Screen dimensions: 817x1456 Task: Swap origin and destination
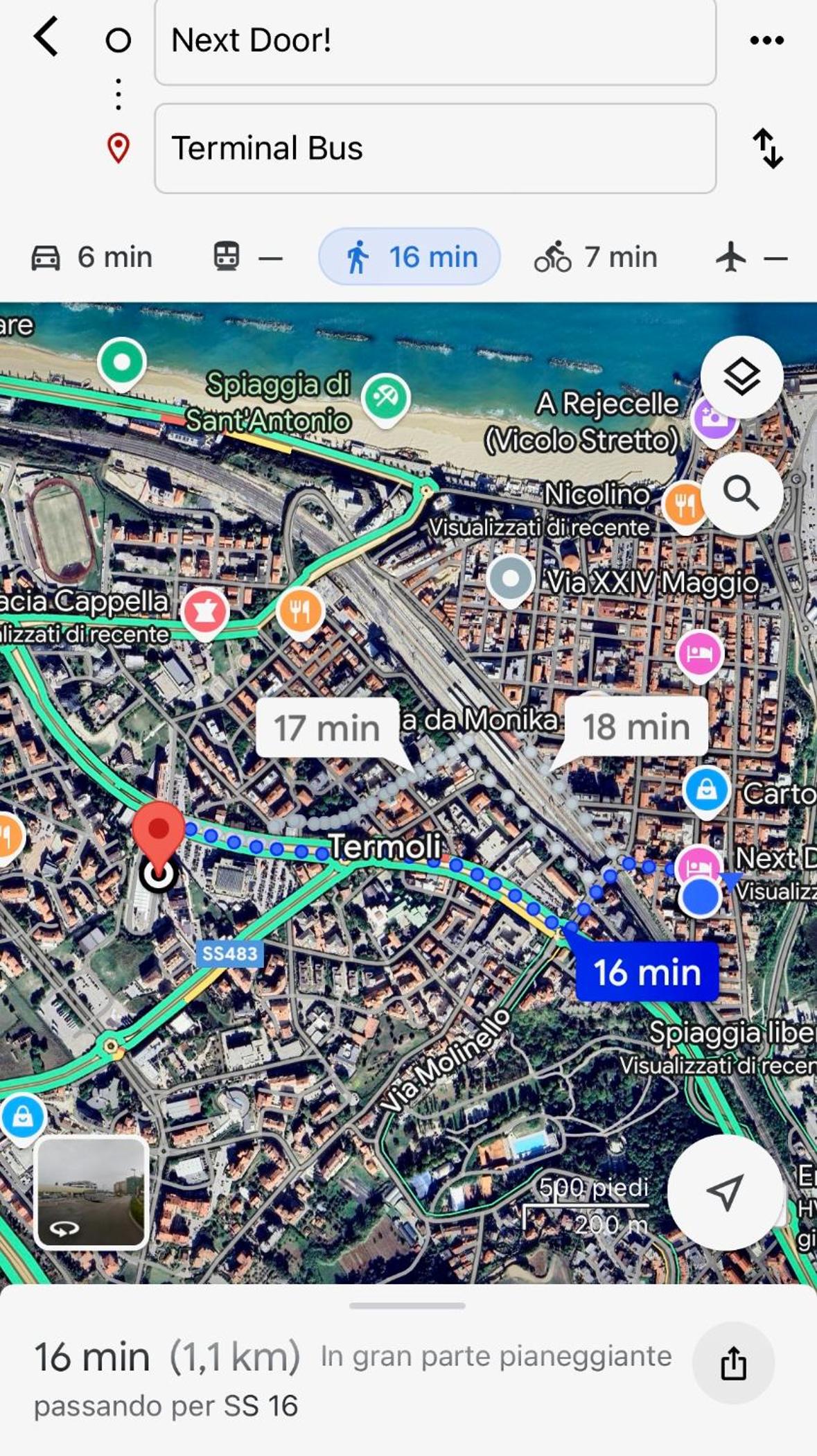(x=768, y=148)
